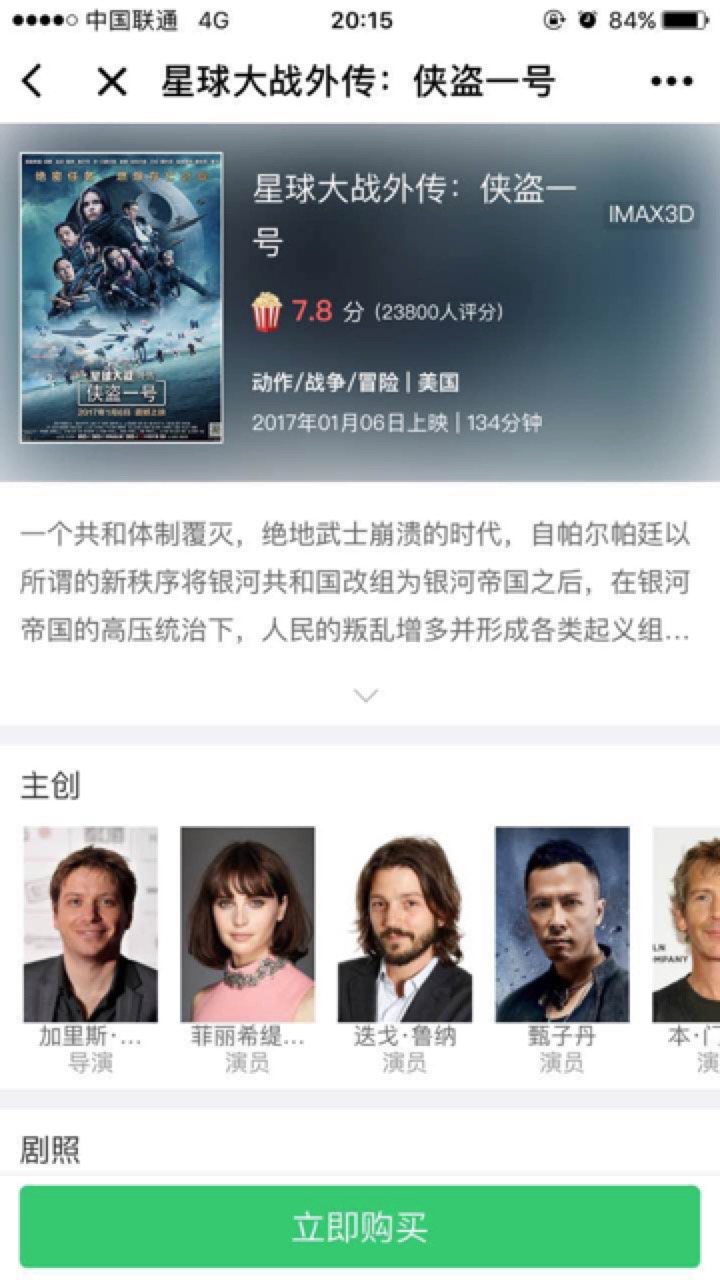View actor 菲丽希缇's profile

pos(247,925)
